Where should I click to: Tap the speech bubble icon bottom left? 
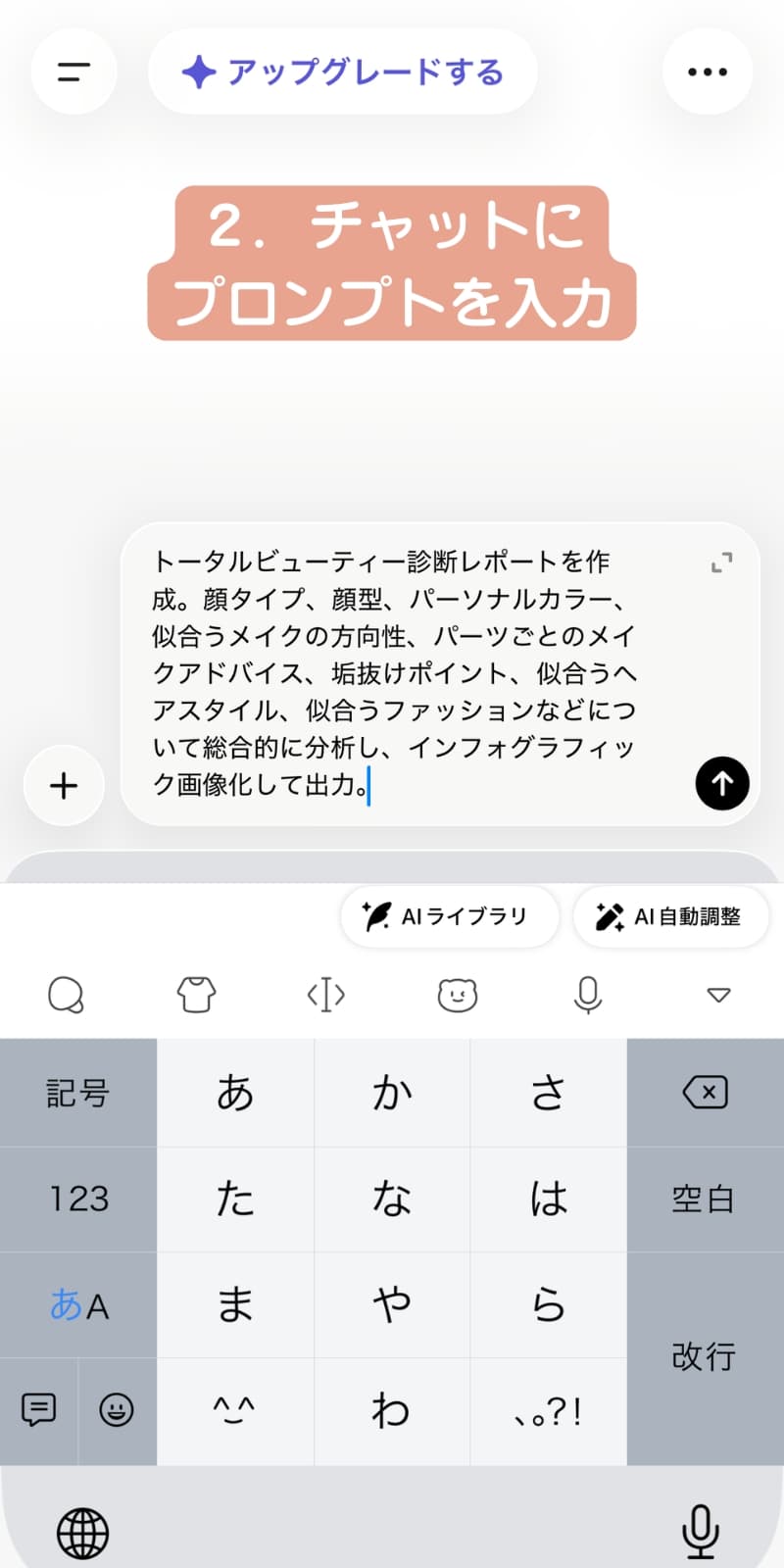(x=37, y=1411)
